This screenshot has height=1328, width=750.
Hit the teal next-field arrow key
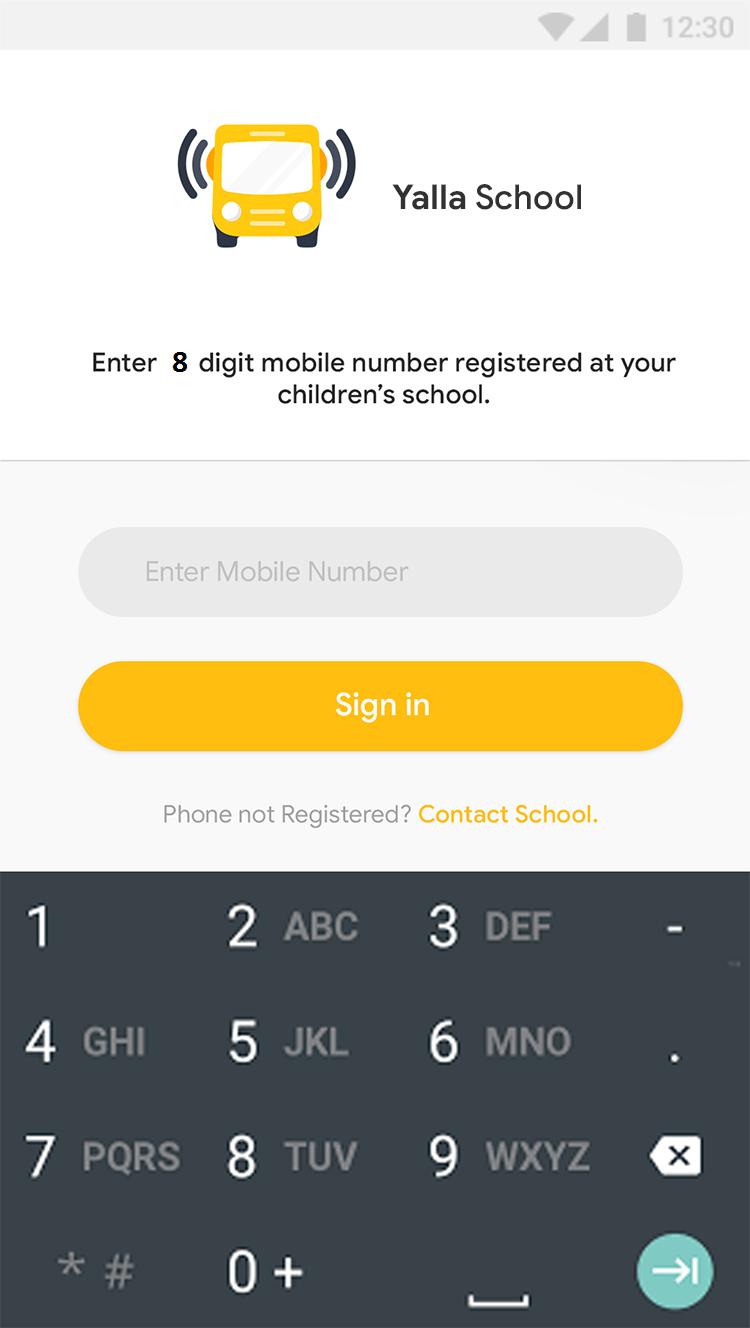point(675,1271)
